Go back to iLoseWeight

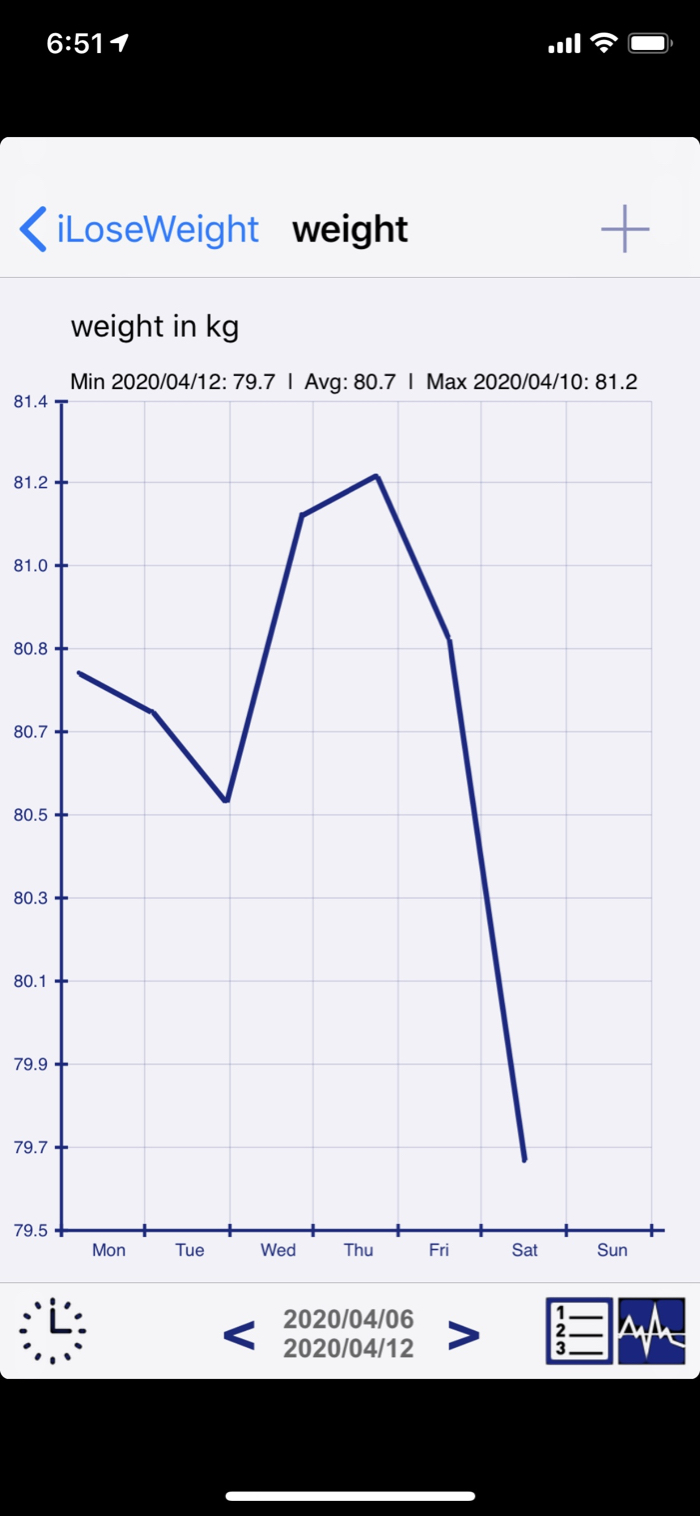[x=140, y=229]
